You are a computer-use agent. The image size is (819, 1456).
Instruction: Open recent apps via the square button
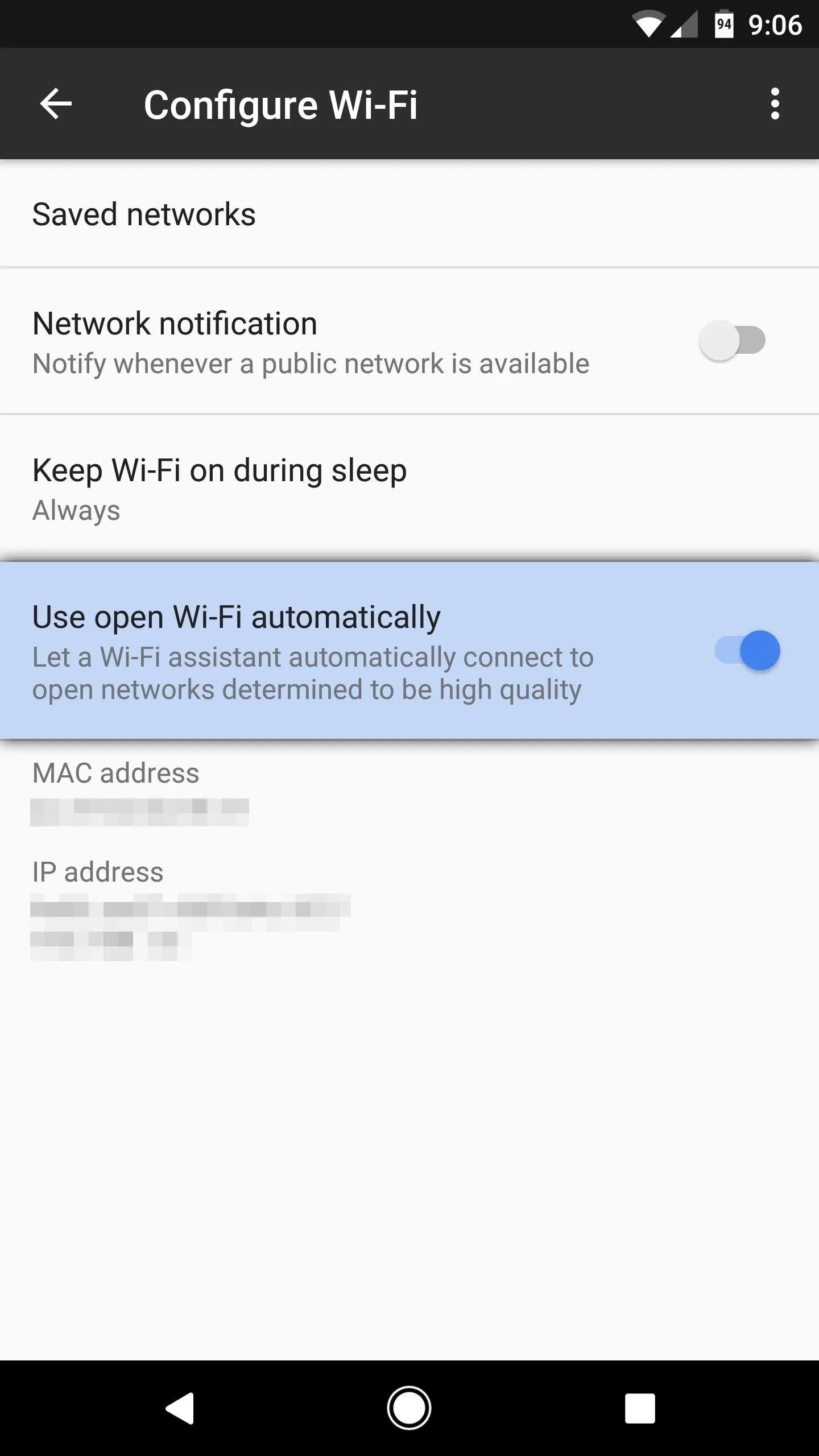(x=640, y=1408)
